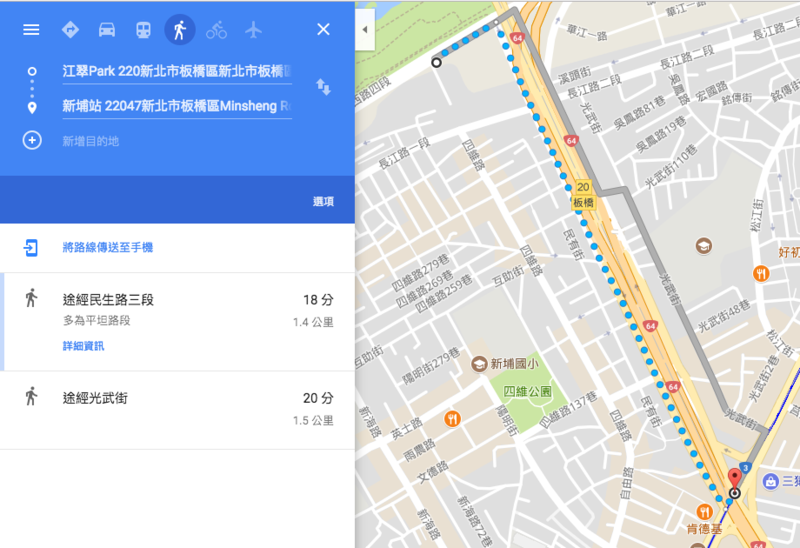The height and width of the screenshot is (548, 800).
Task: Open 詳細資訊 for the first route
Action: 83,346
